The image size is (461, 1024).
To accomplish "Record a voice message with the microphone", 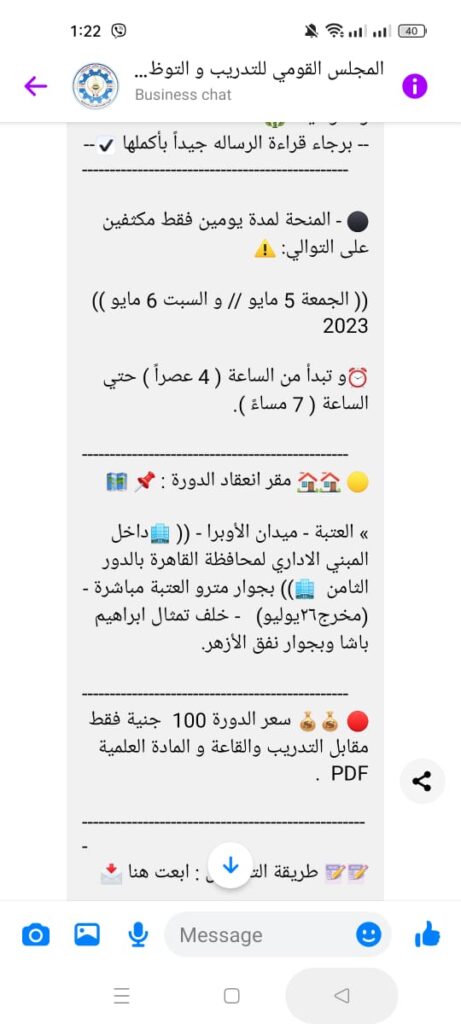I will pos(137,935).
